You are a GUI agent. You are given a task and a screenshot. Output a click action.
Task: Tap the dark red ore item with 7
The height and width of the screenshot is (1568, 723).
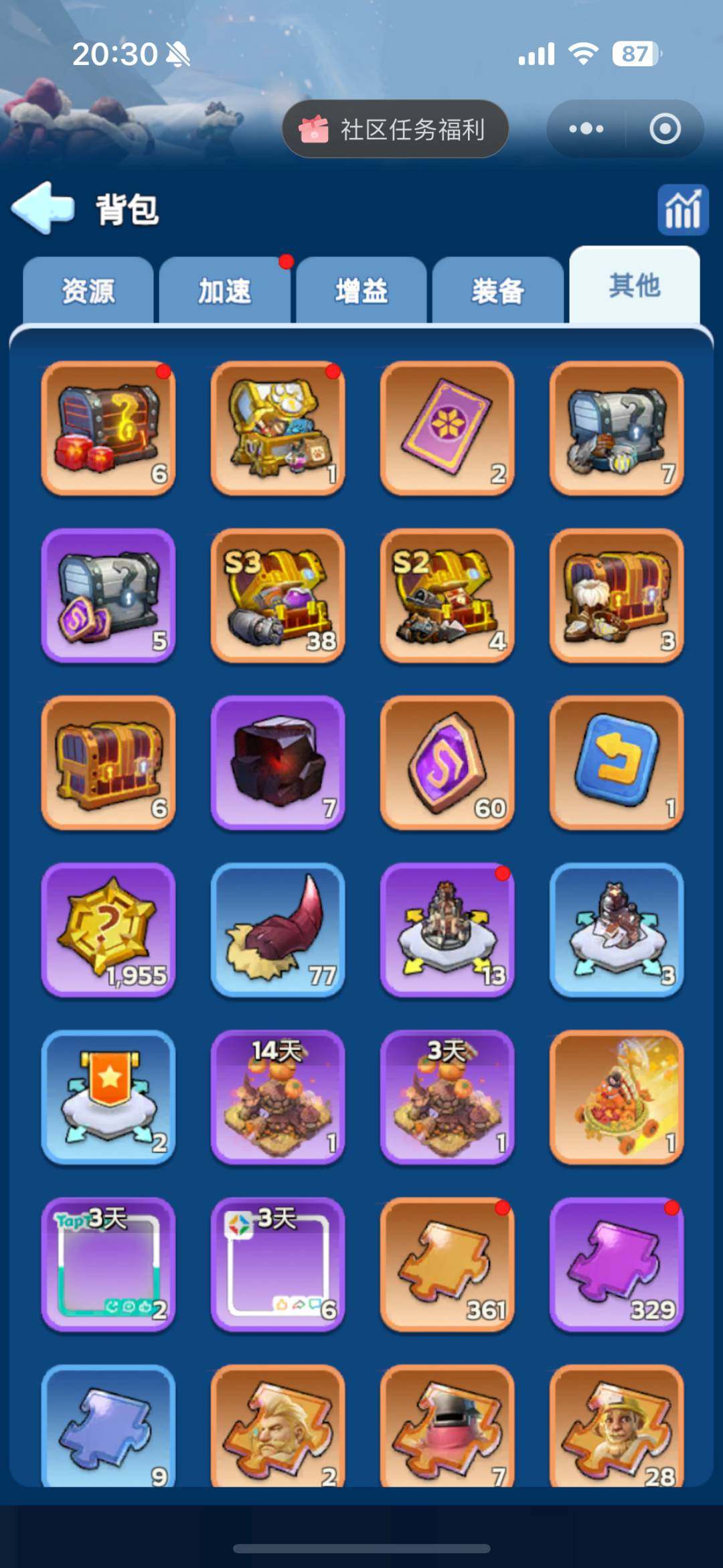click(x=278, y=763)
